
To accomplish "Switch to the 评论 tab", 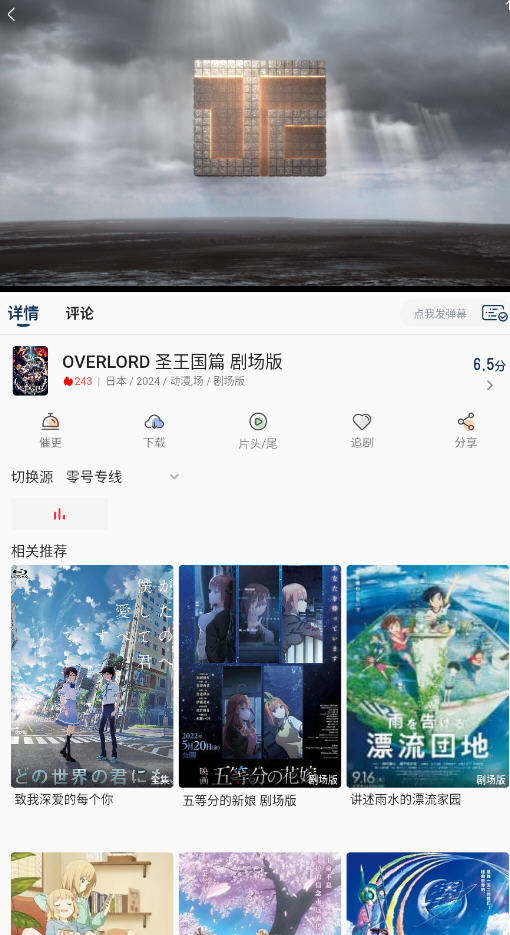I will tap(79, 313).
